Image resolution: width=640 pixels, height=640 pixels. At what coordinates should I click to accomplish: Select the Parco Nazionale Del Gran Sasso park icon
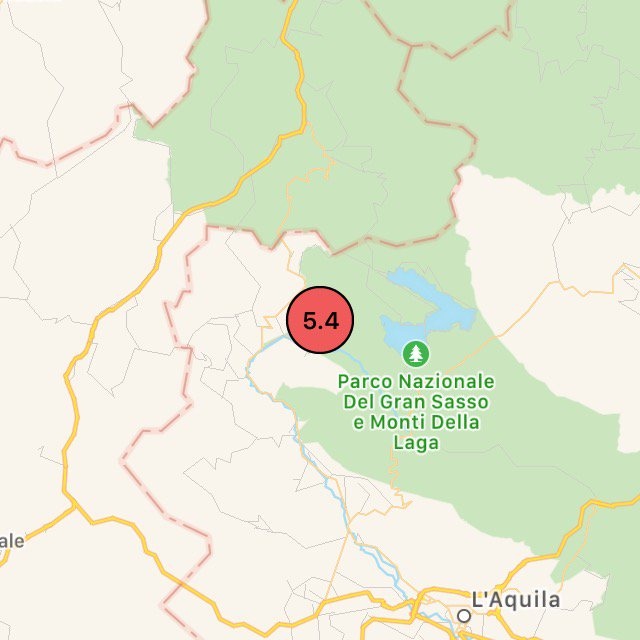coord(416,353)
